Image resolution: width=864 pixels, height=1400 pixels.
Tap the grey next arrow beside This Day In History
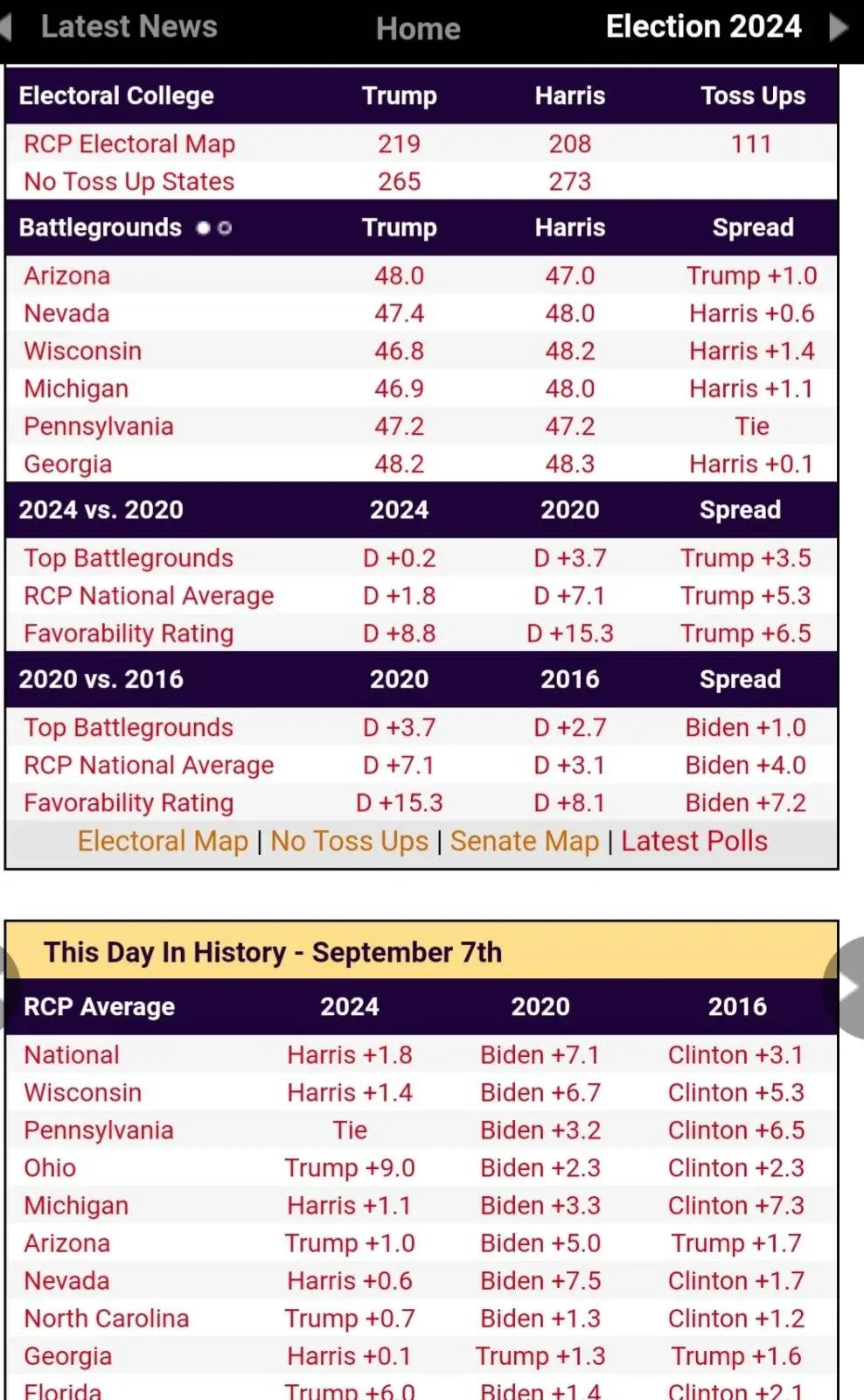tap(848, 988)
